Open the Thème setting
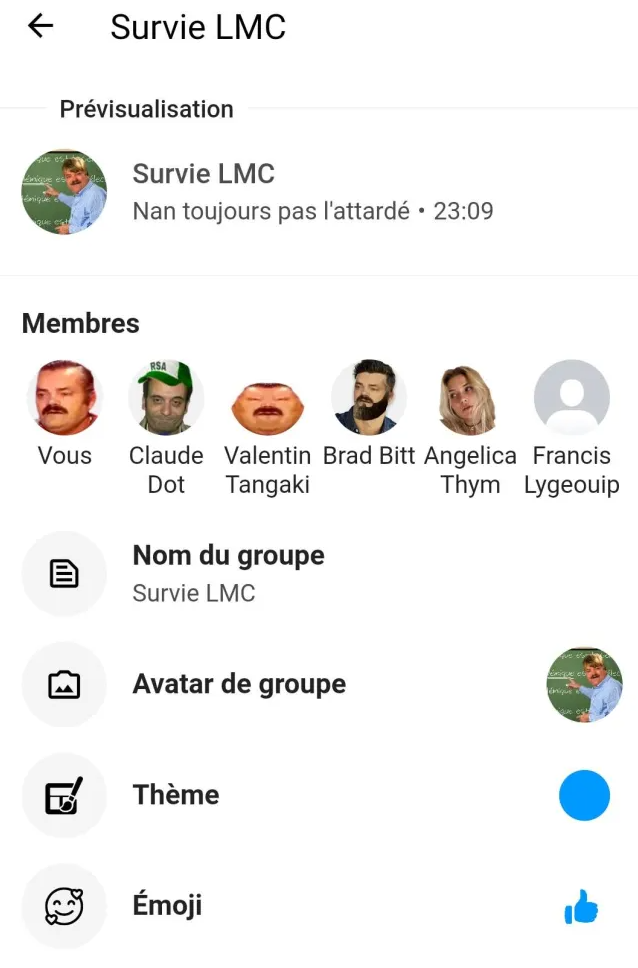 (176, 795)
